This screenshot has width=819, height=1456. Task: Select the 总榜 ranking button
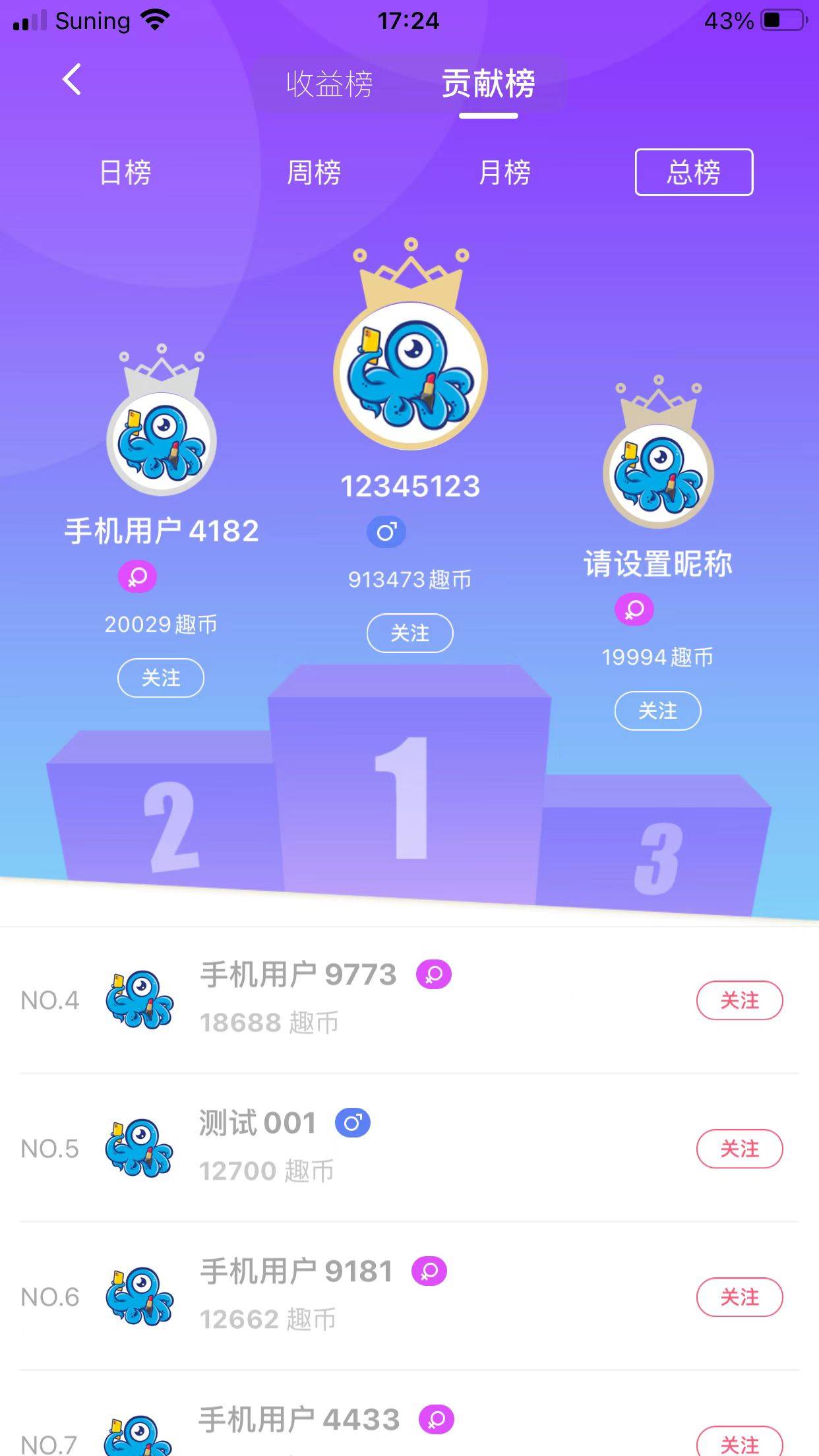tap(694, 172)
